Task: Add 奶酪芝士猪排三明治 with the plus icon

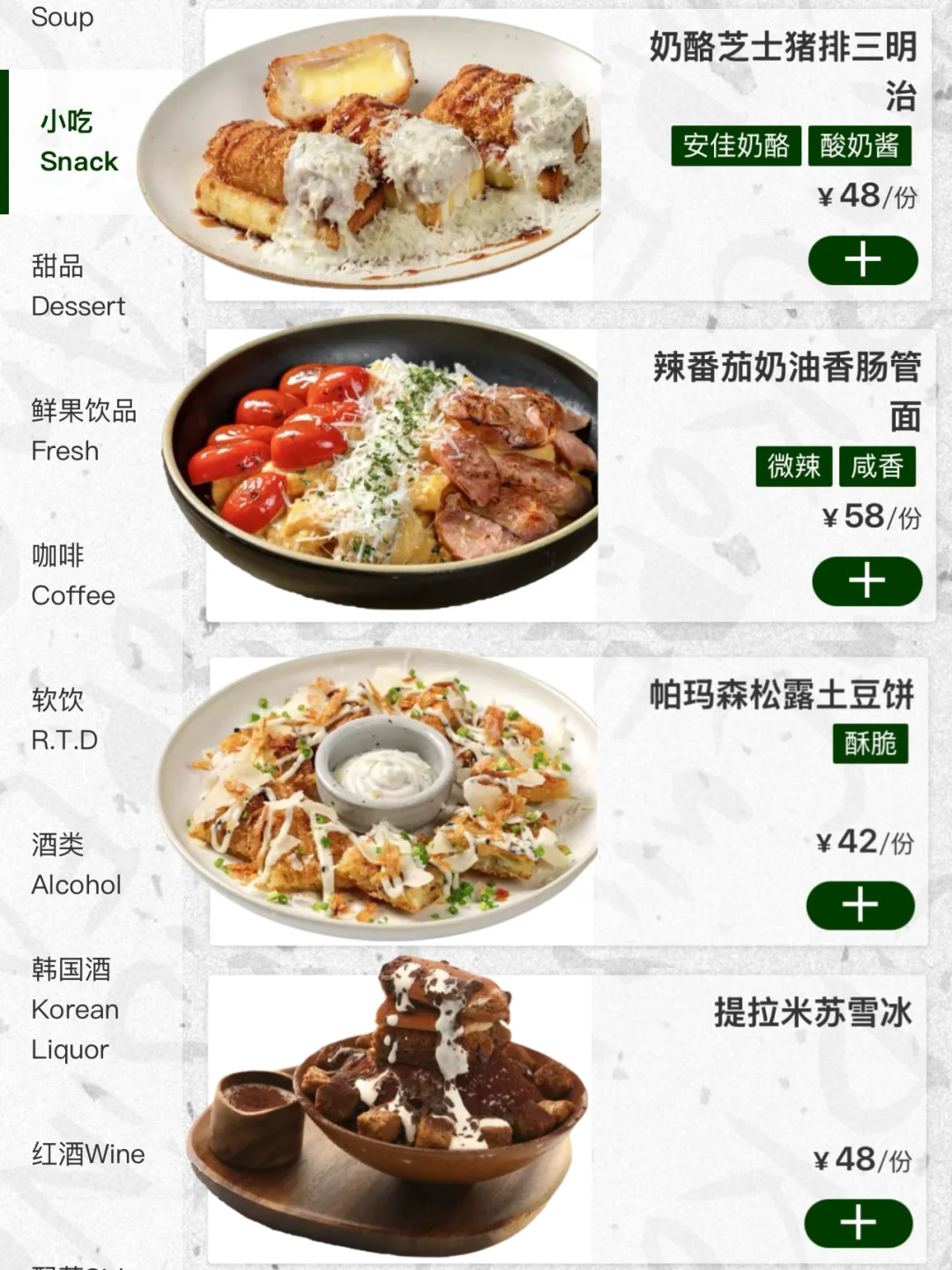Action: pyautogui.click(x=861, y=260)
